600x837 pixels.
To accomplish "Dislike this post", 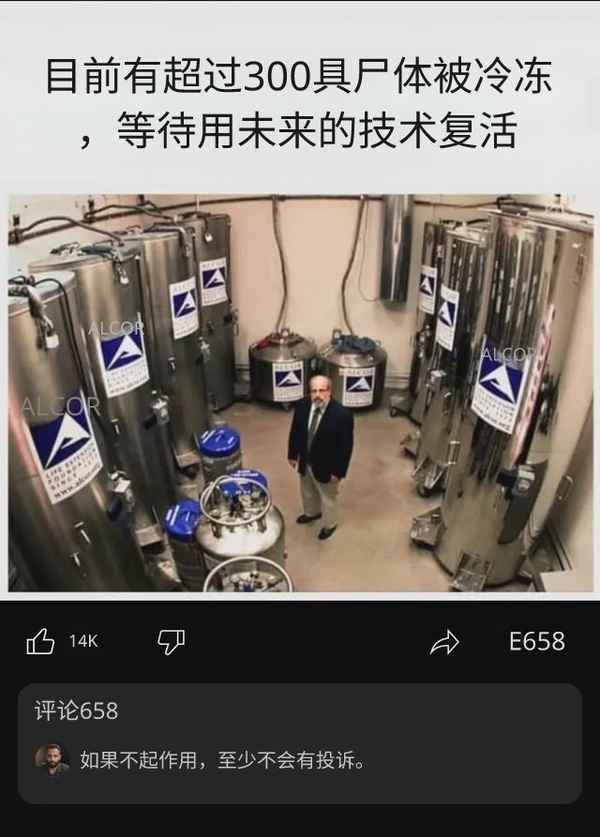I will coord(171,642).
